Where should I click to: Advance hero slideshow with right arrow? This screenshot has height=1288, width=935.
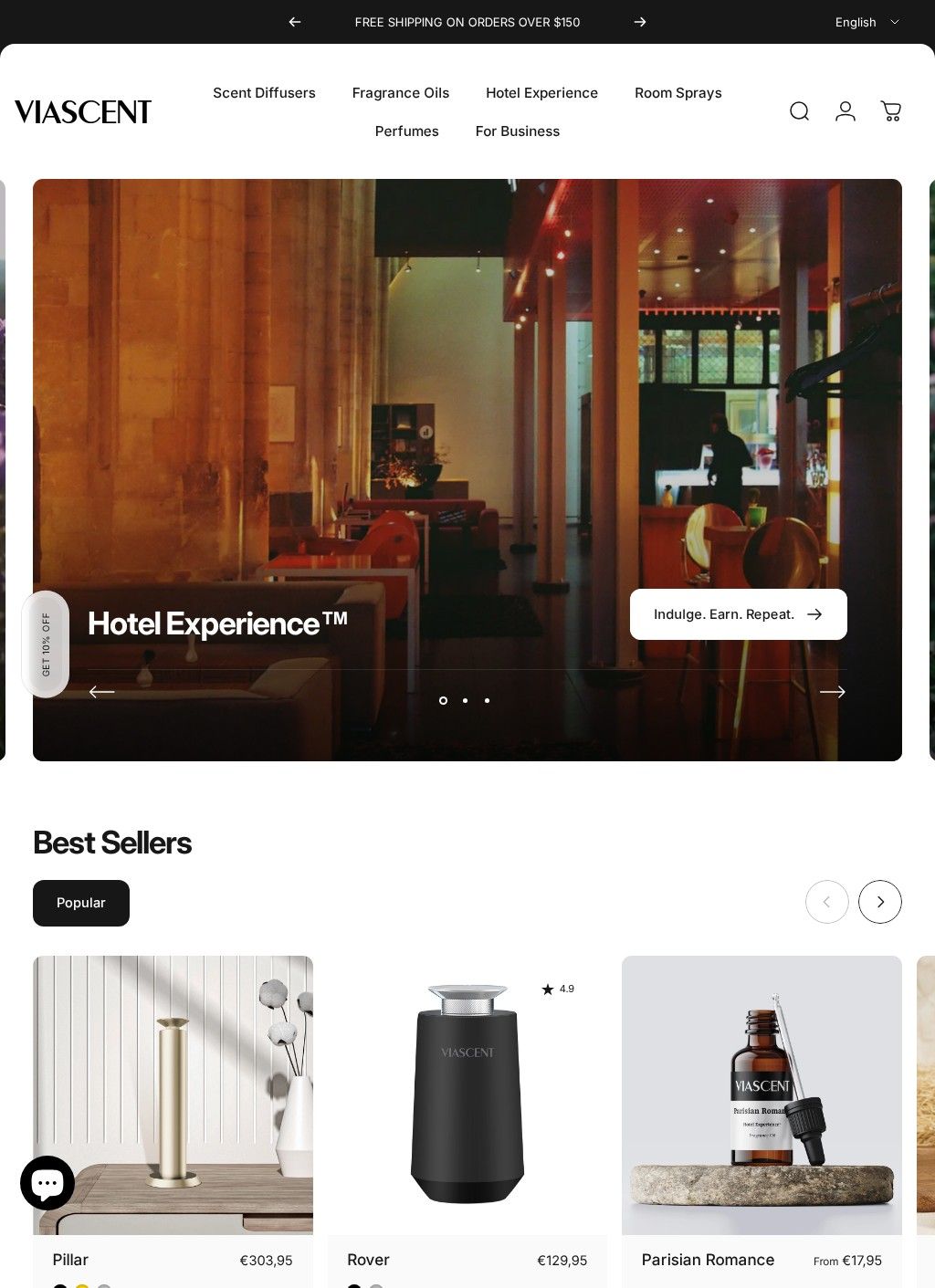click(832, 692)
